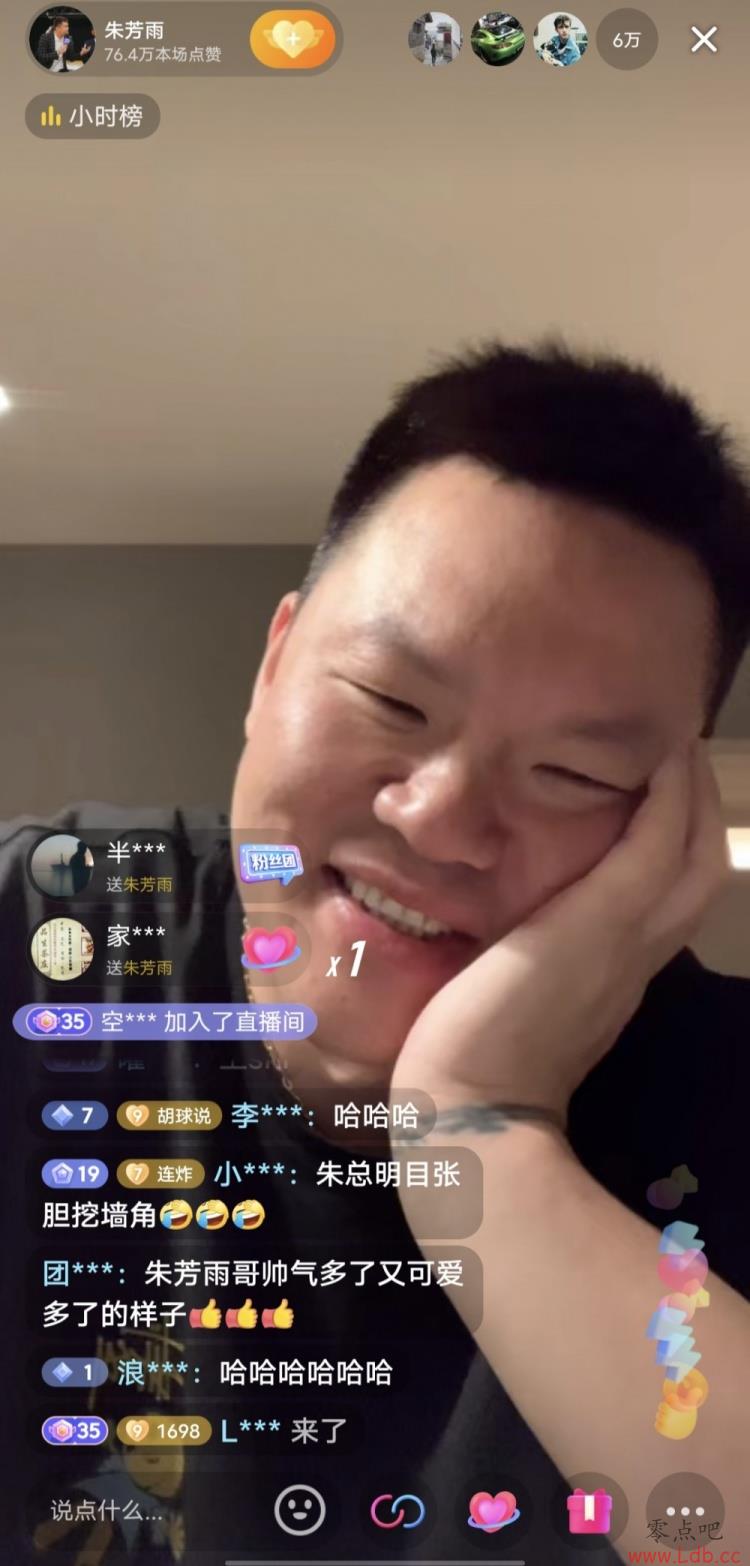Open the linked rings co-stream icon
This screenshot has height=1566, width=750.
click(x=397, y=1510)
